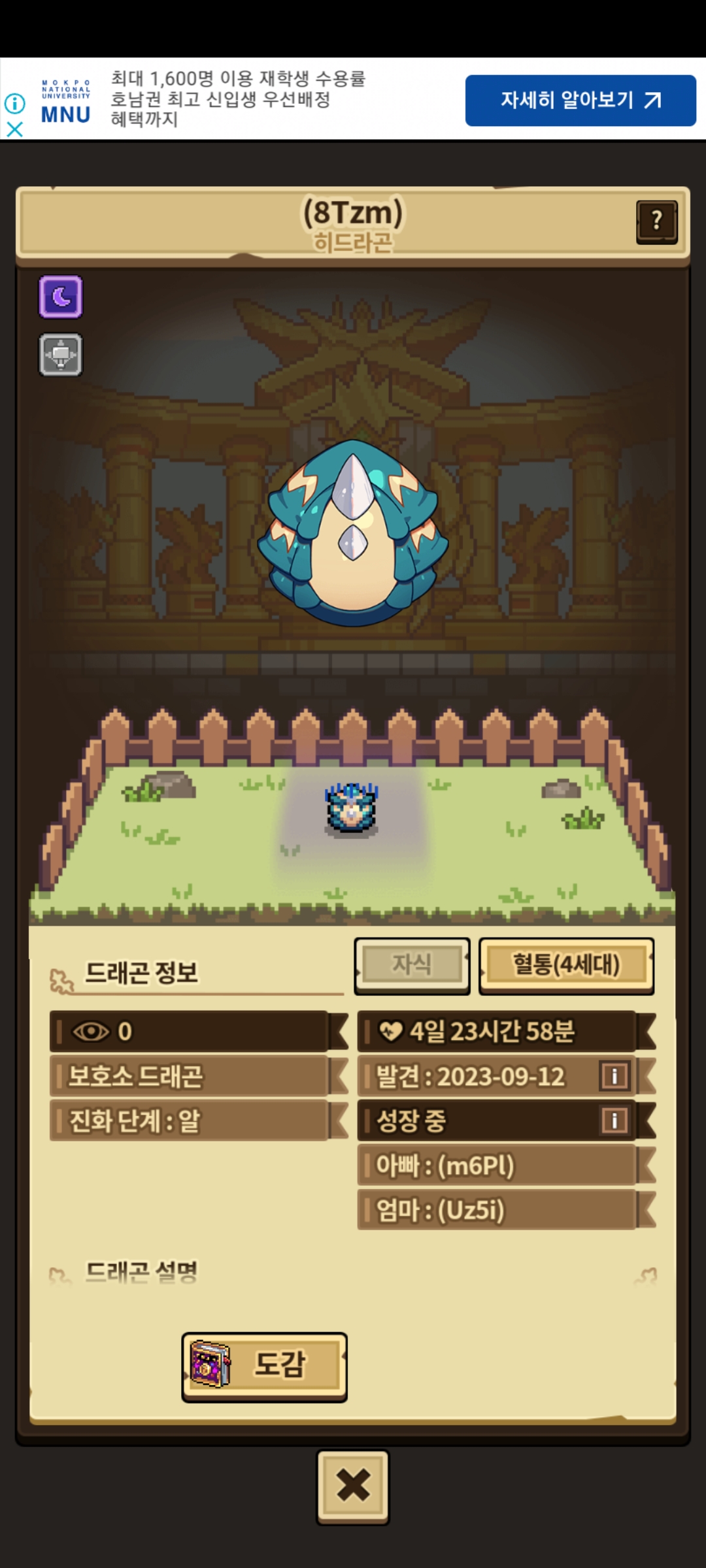
Task: Toggle the purple moon night mode icon
Action: [61, 297]
